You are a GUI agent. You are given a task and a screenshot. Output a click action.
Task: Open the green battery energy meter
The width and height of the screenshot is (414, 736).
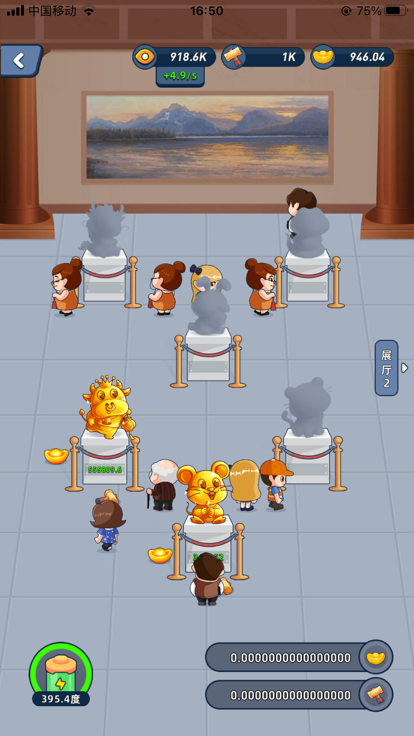pos(61,674)
